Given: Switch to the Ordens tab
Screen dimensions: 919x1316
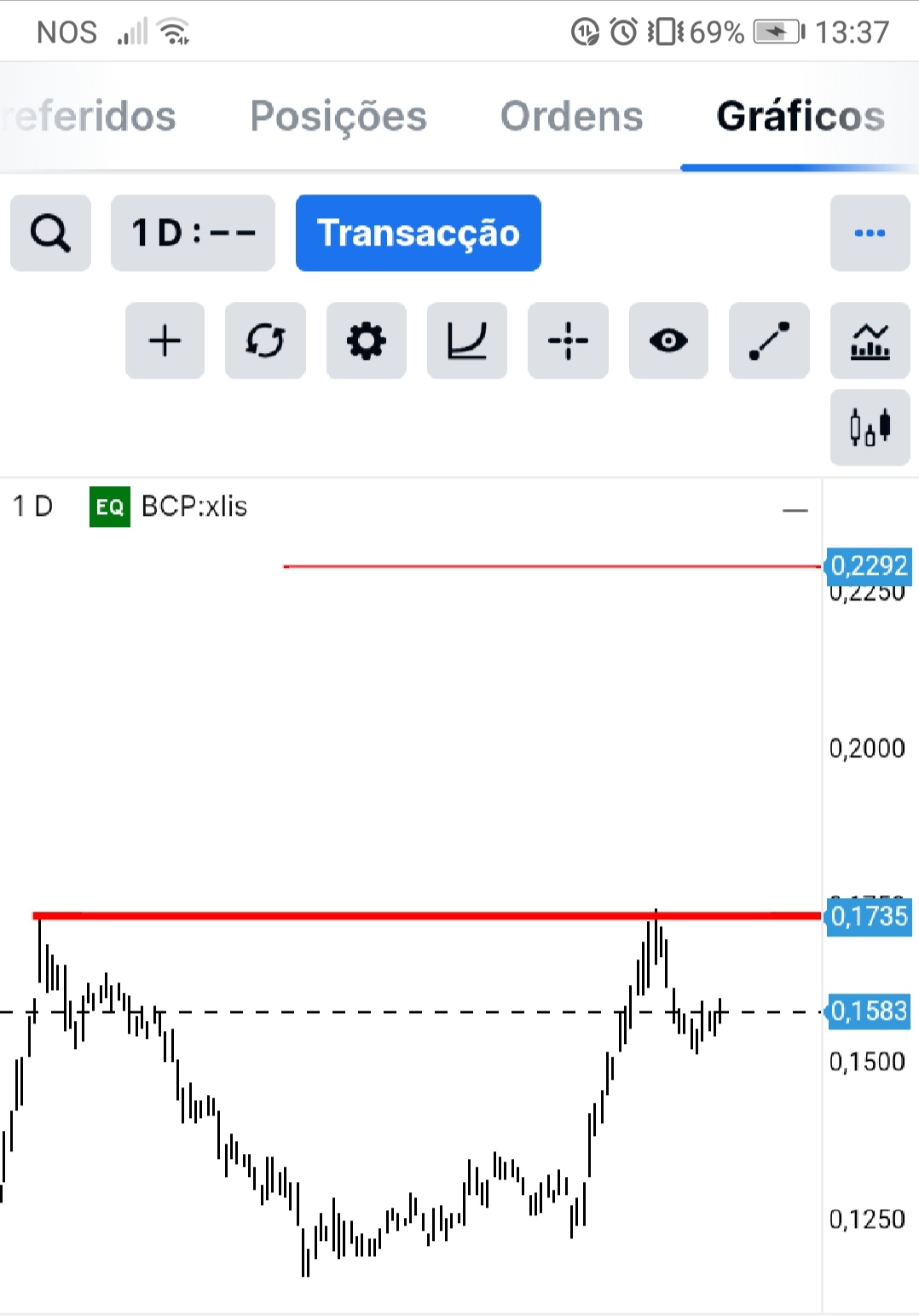Looking at the screenshot, I should pos(571,116).
